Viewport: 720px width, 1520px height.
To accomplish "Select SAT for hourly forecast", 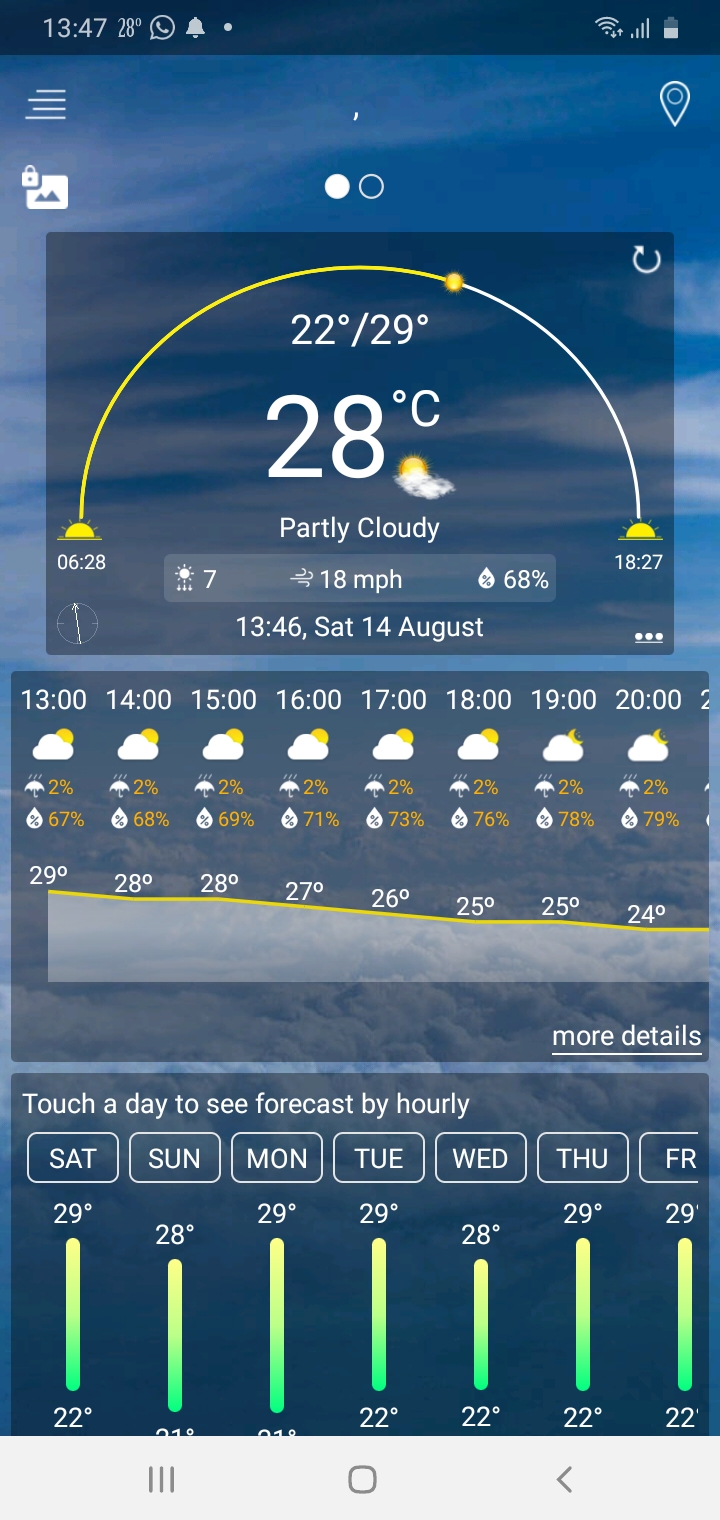I will pos(73,1158).
